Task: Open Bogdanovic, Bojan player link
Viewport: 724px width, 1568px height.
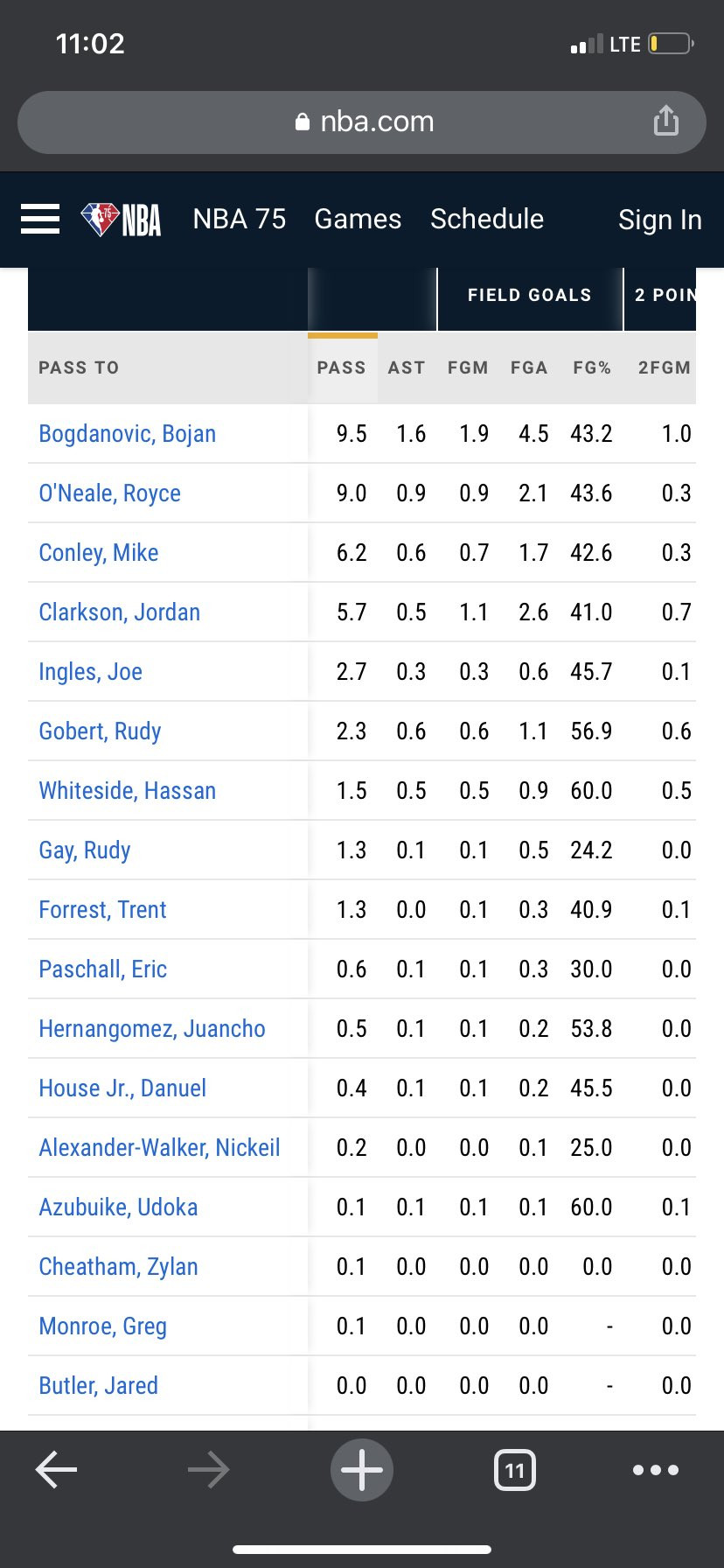Action: pyautogui.click(x=128, y=434)
